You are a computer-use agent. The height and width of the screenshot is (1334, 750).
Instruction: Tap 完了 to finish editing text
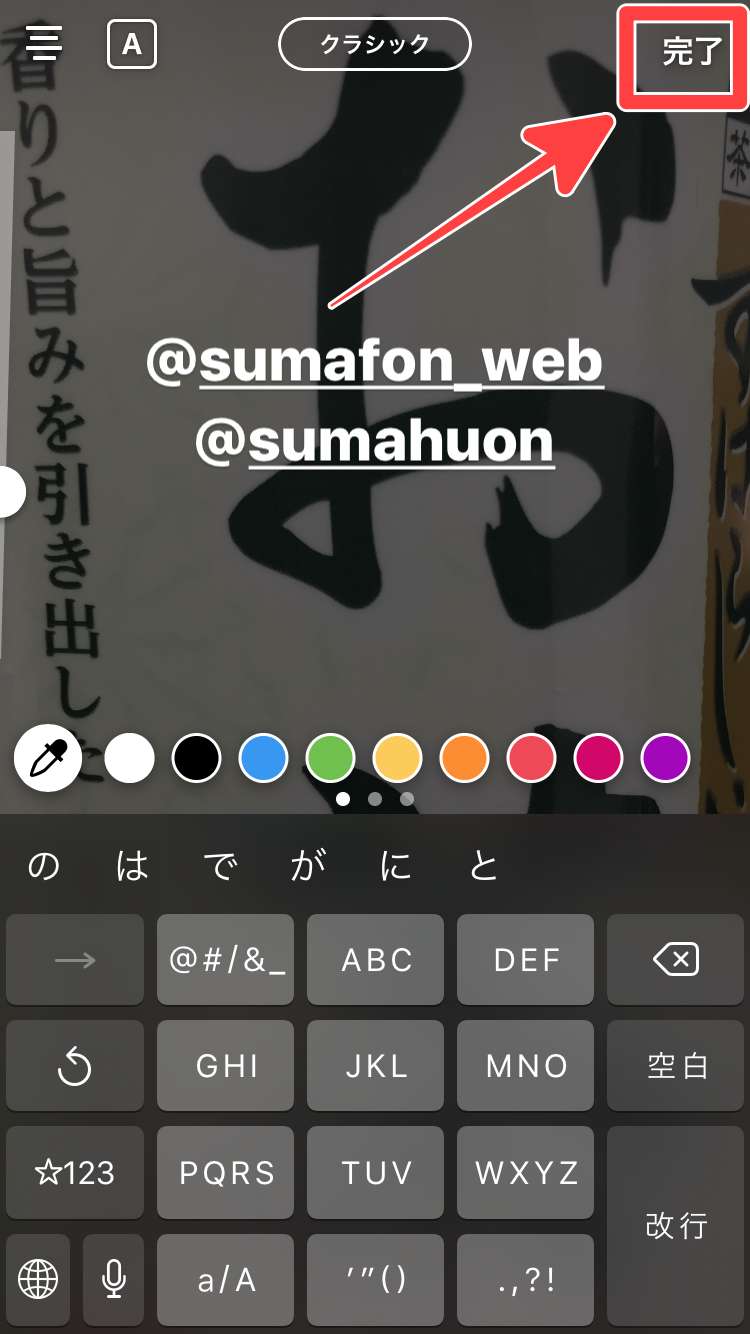[690, 52]
